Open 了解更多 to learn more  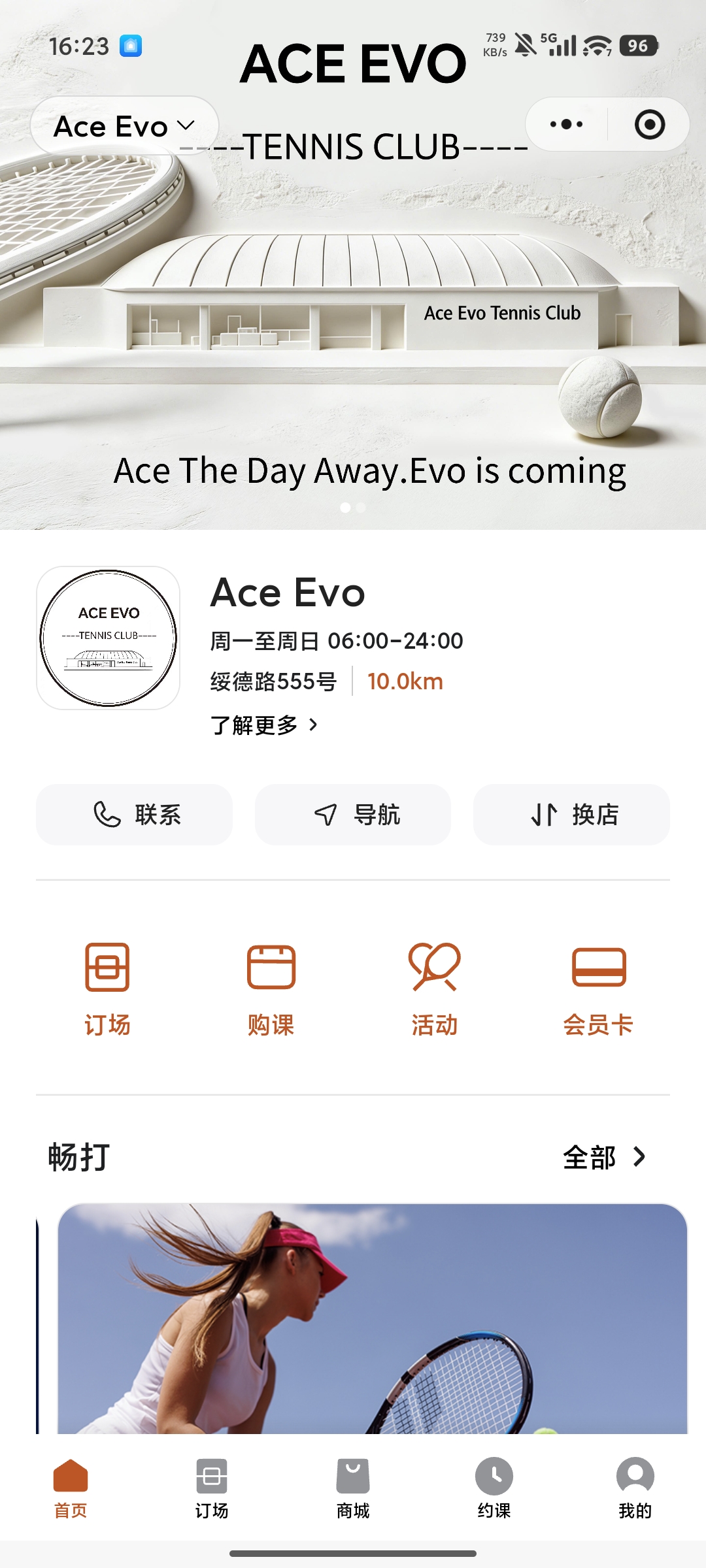click(x=263, y=724)
